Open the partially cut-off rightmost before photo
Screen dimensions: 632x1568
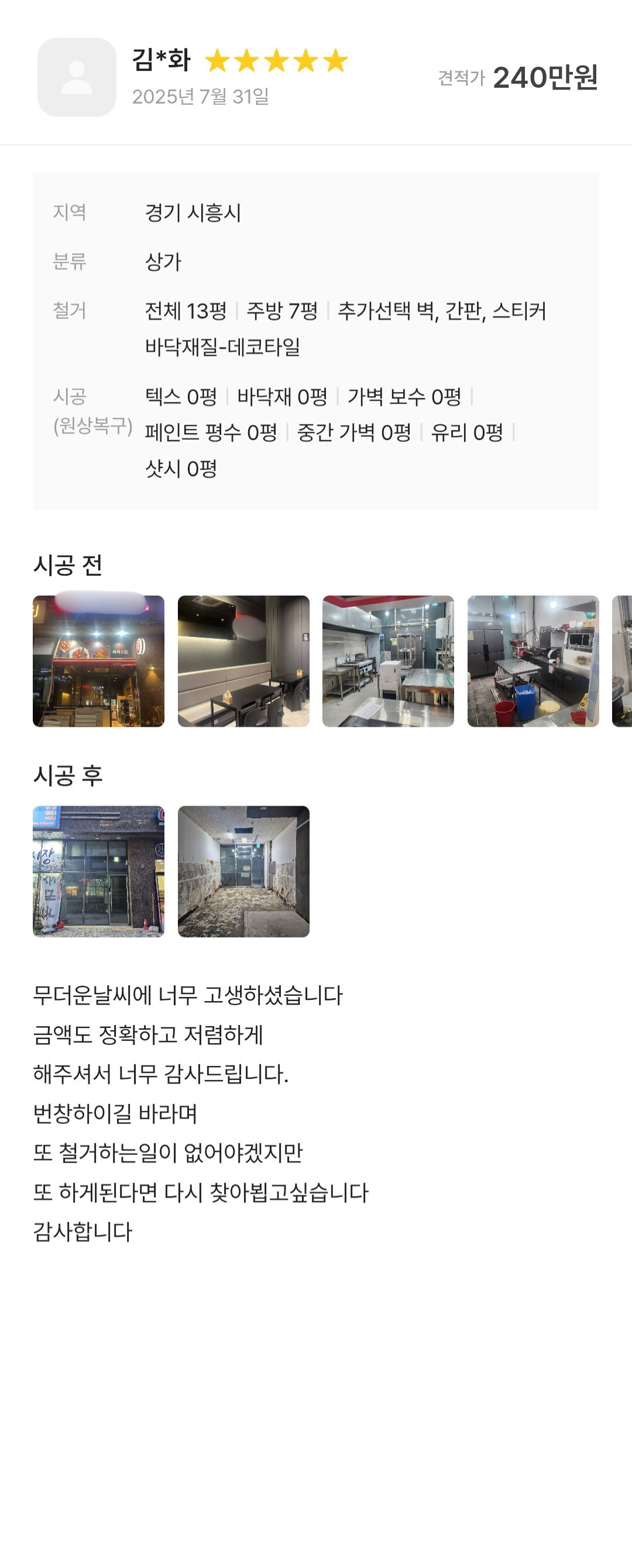click(622, 661)
